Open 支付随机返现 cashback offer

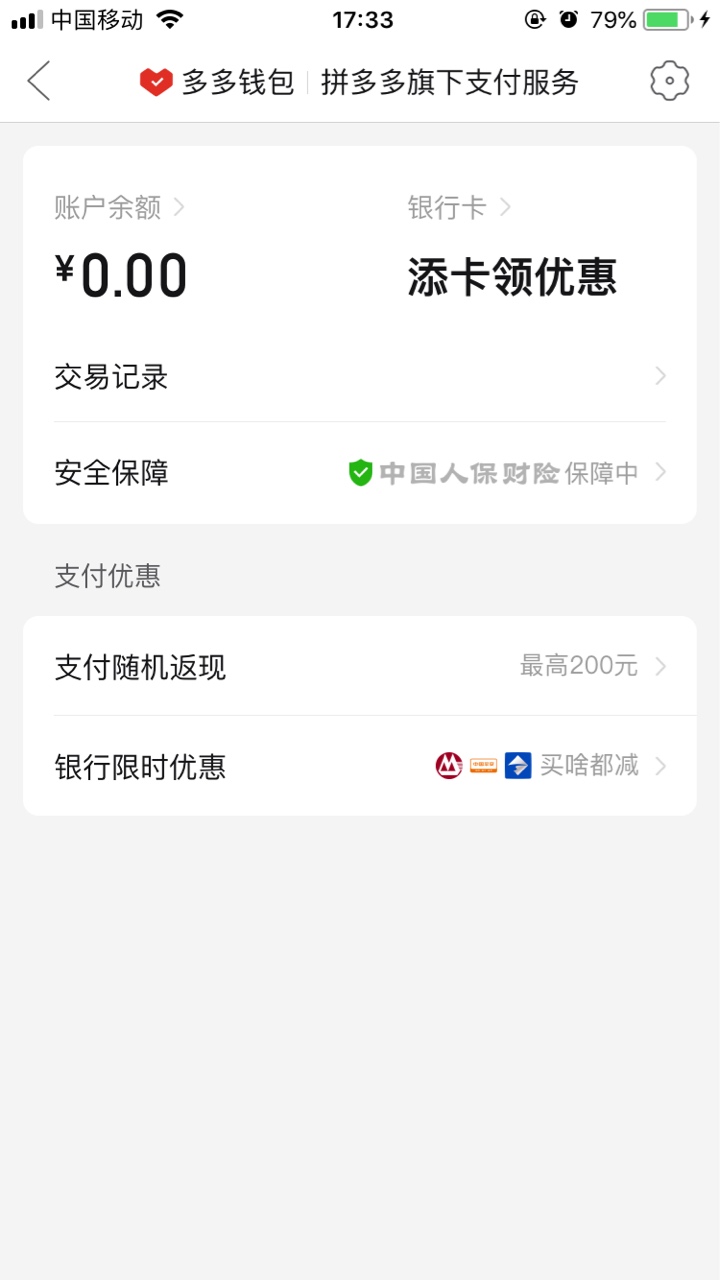click(360, 666)
